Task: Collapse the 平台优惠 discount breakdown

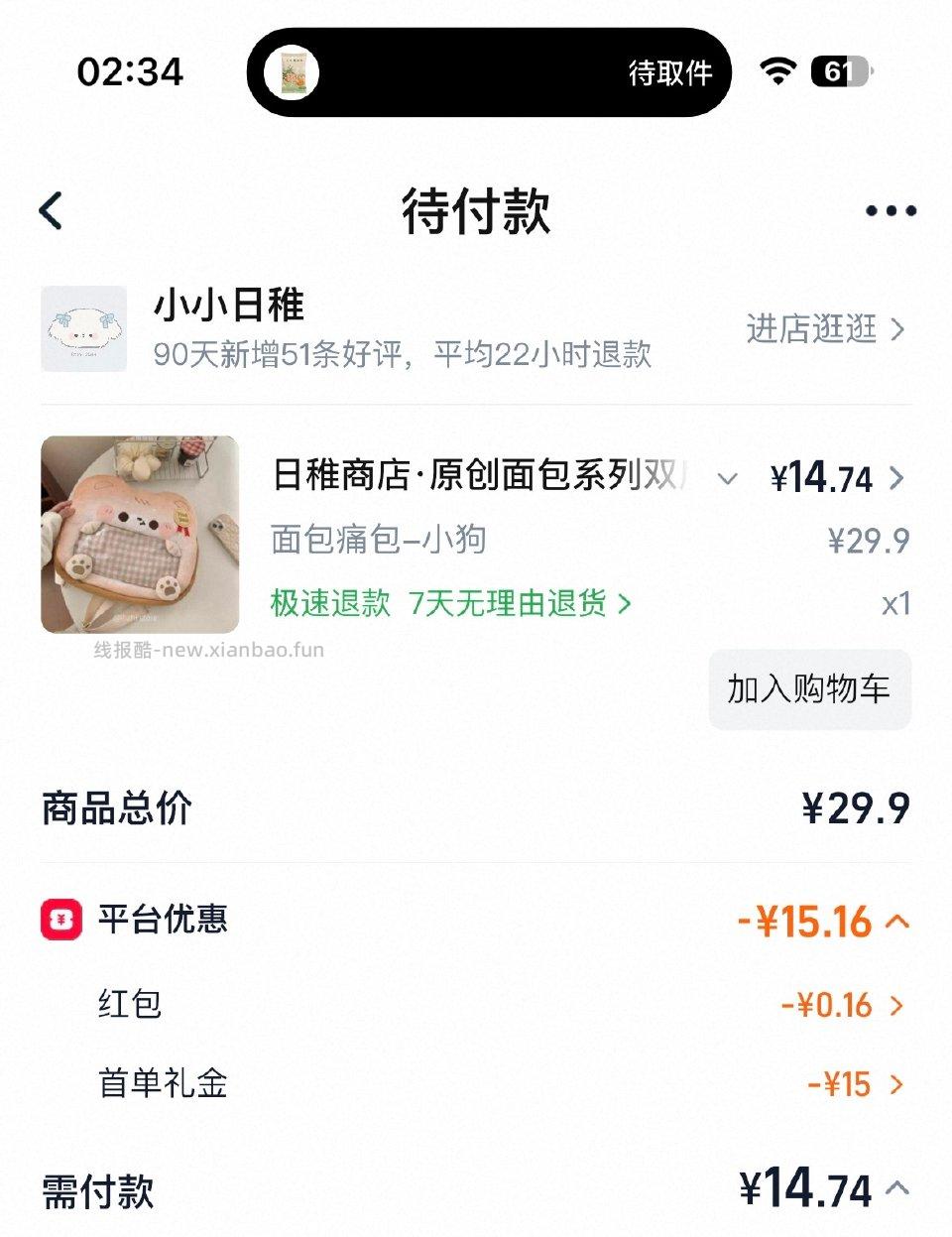Action: click(x=897, y=921)
